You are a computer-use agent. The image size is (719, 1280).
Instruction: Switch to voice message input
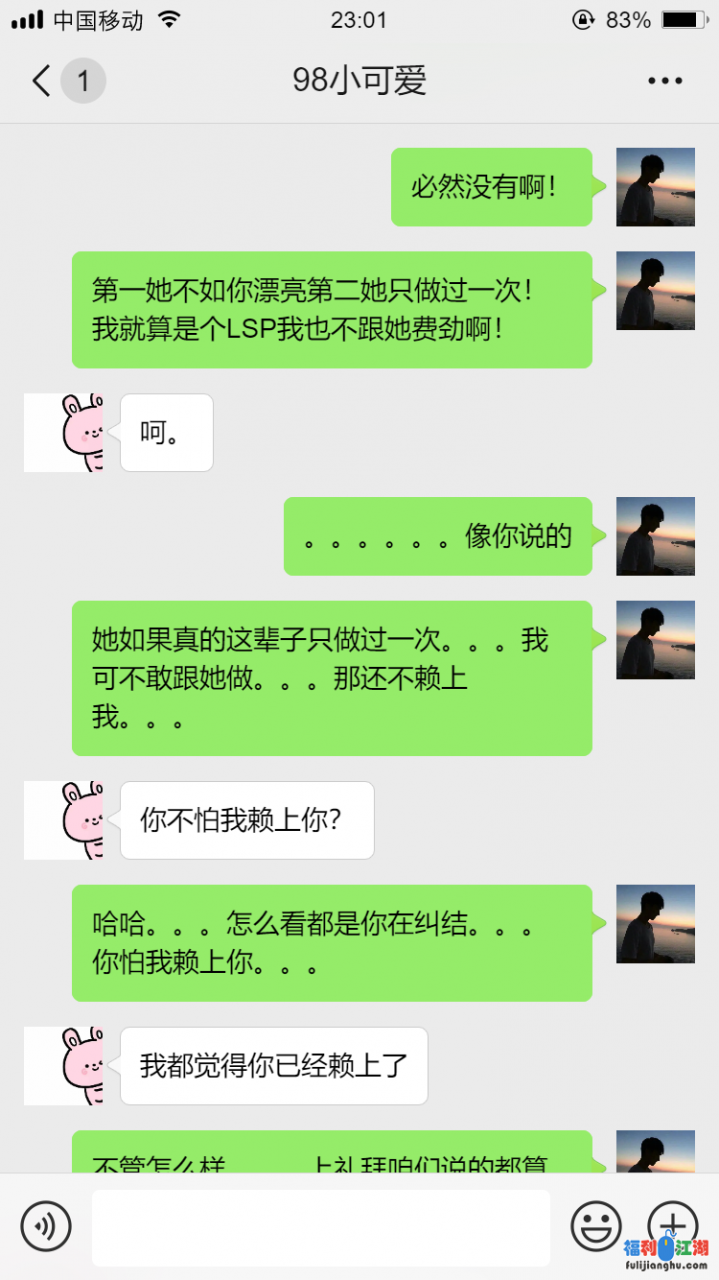pos(46,1225)
